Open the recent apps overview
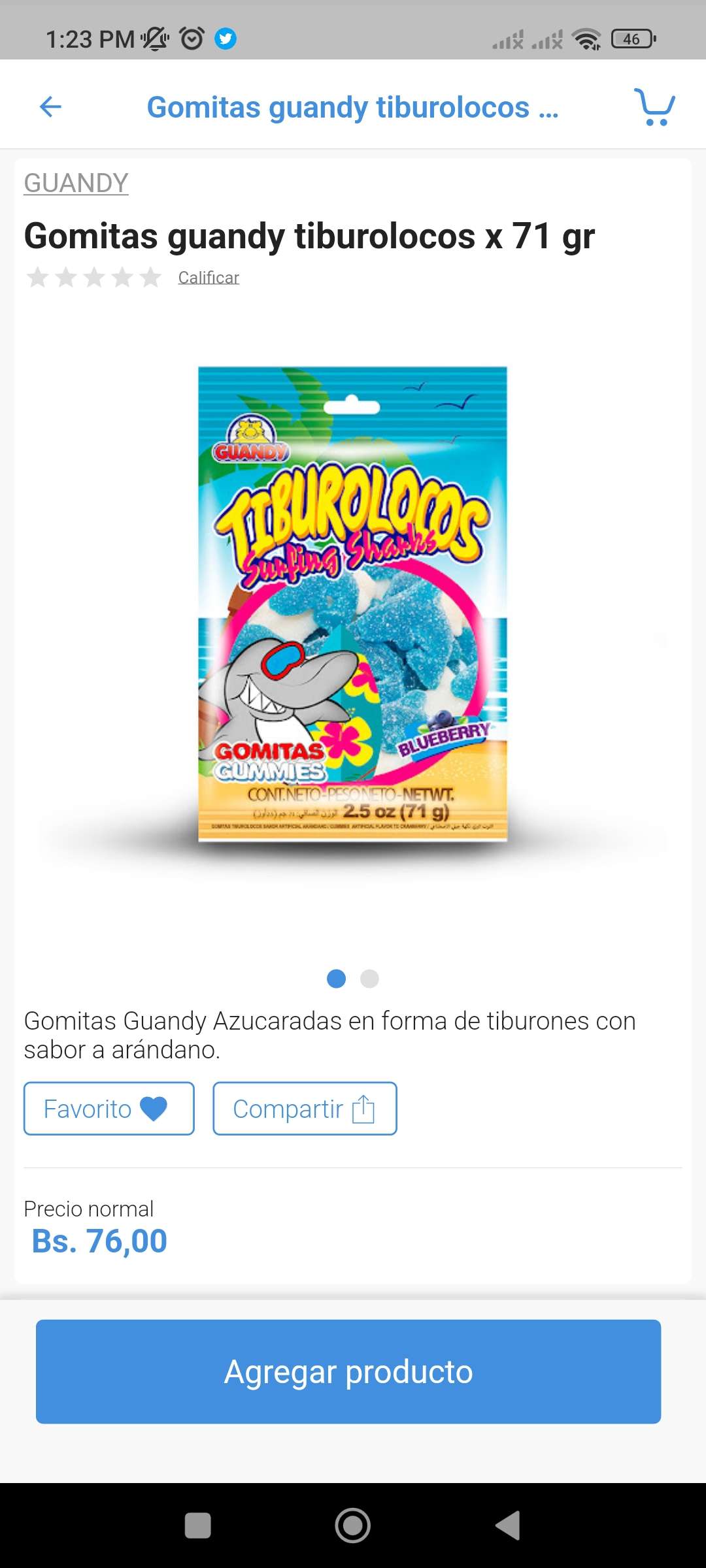 tap(198, 1526)
